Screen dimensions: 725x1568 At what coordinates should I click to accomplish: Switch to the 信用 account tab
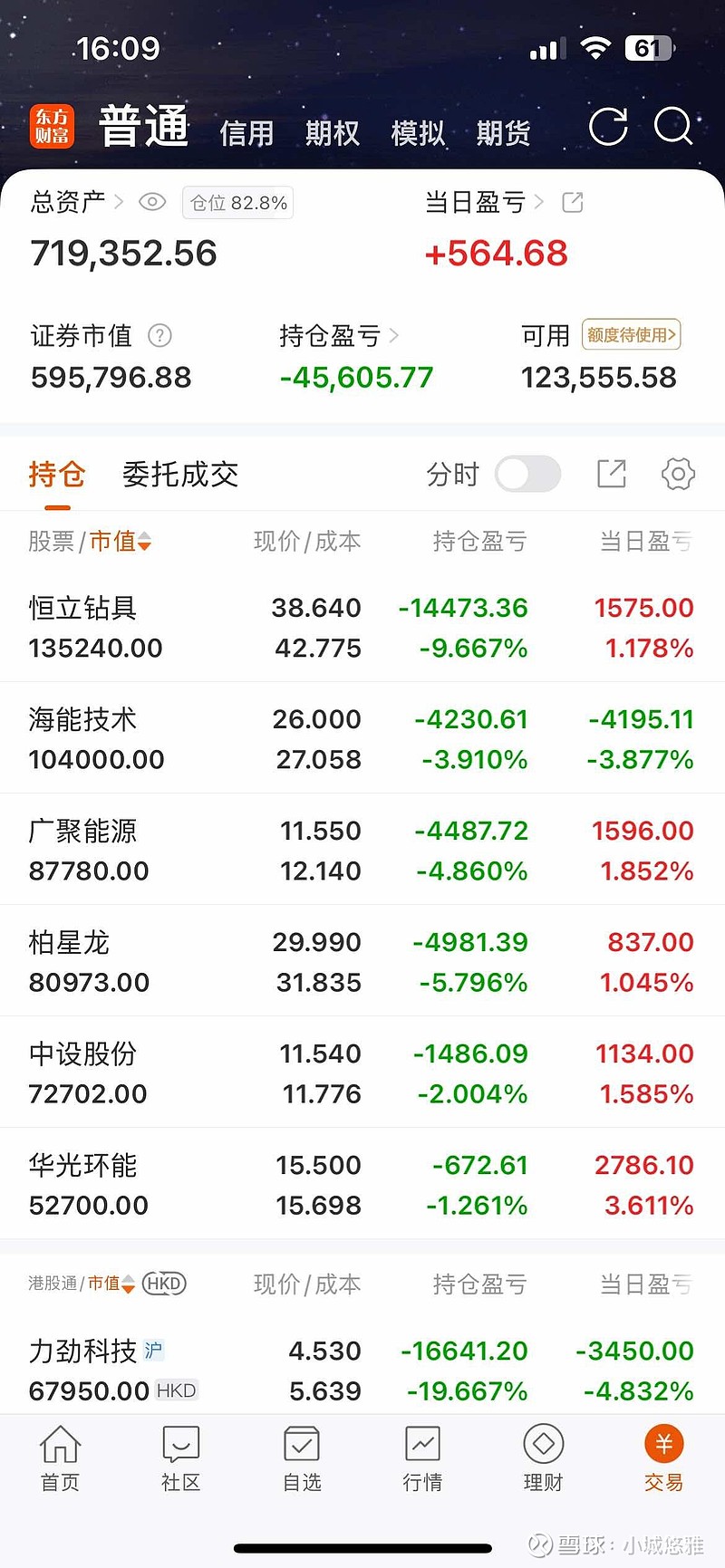246,134
